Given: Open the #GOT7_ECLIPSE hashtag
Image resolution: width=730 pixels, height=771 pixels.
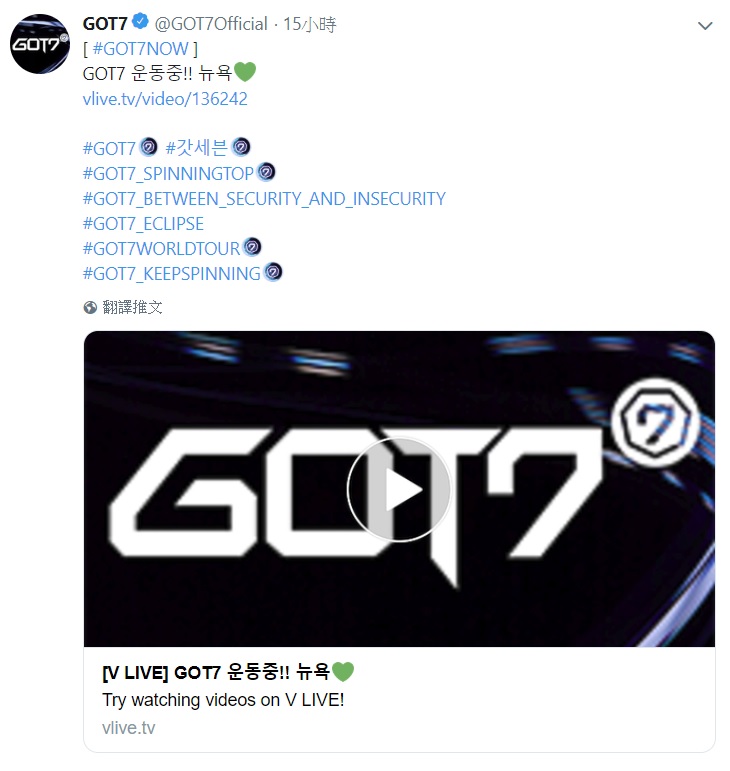Looking at the screenshot, I should pos(143,223).
